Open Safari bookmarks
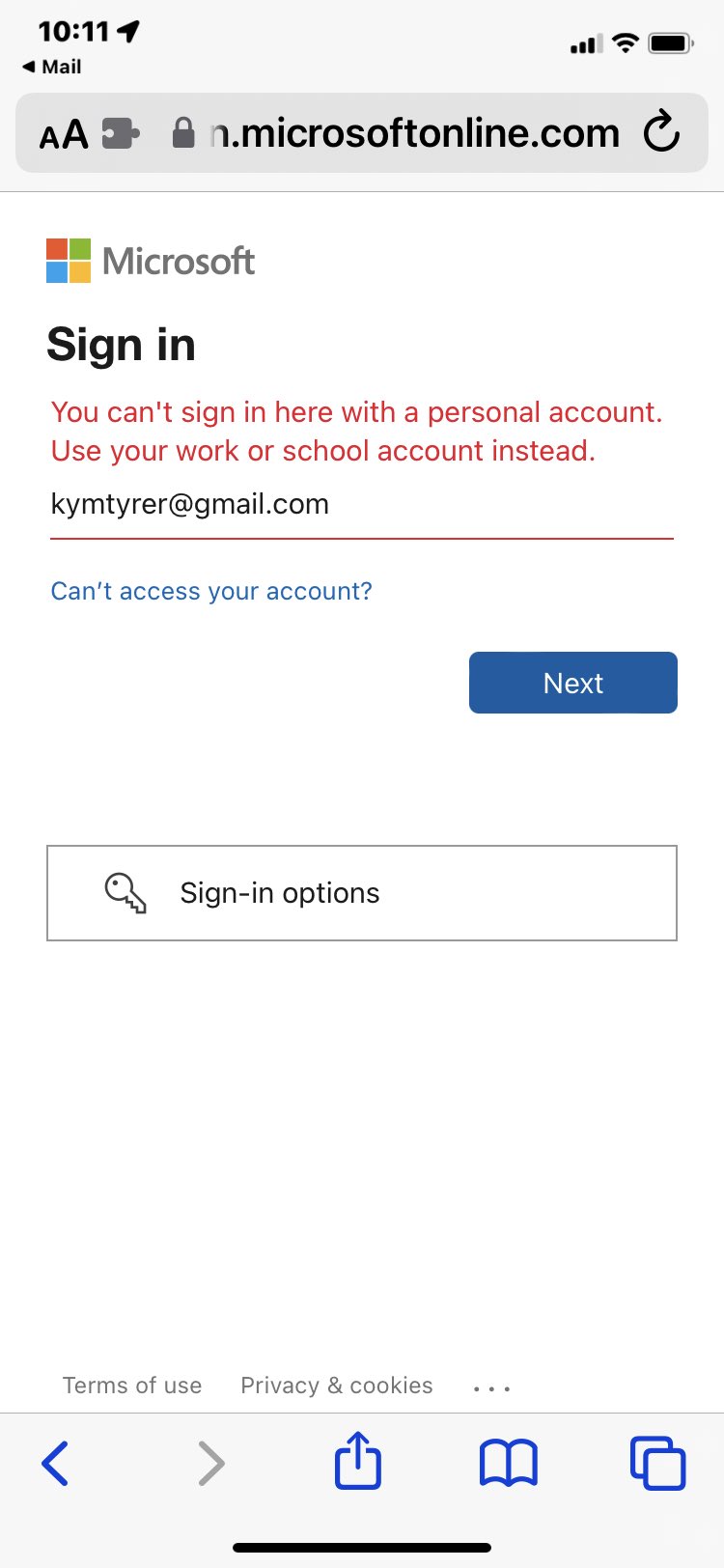724x1568 pixels. point(508,1463)
